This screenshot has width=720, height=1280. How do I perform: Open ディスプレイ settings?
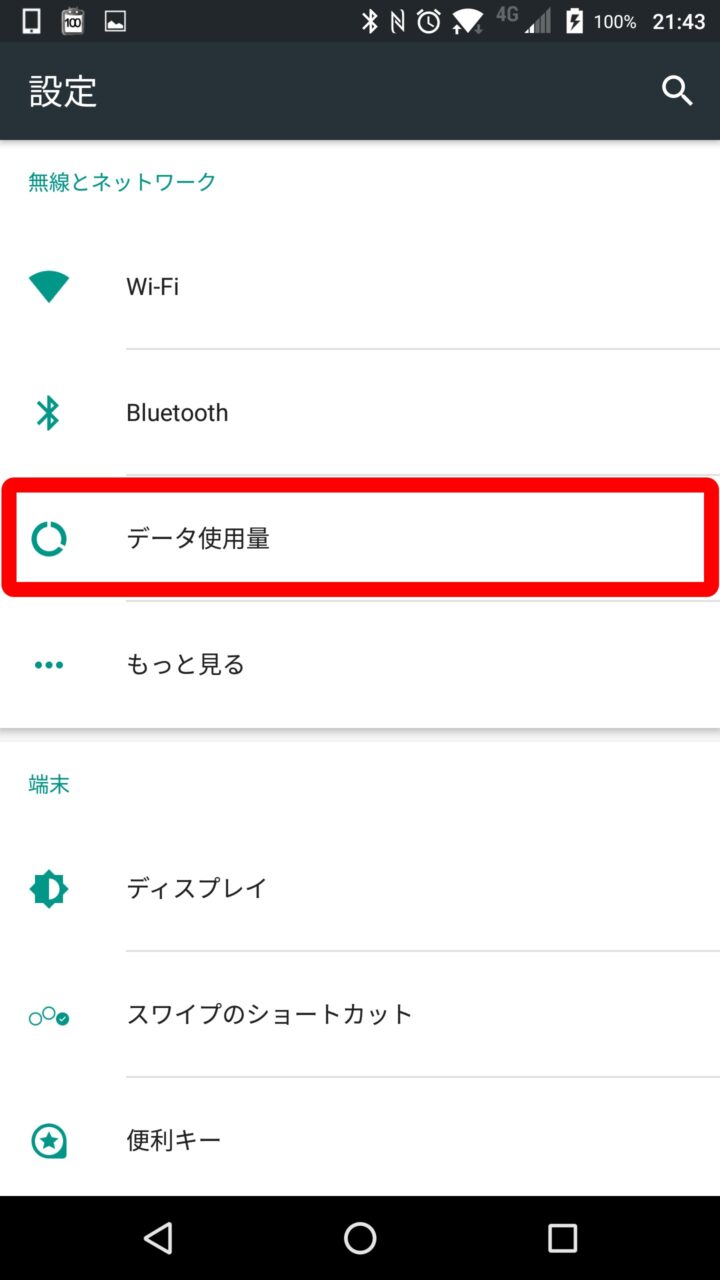coord(360,889)
